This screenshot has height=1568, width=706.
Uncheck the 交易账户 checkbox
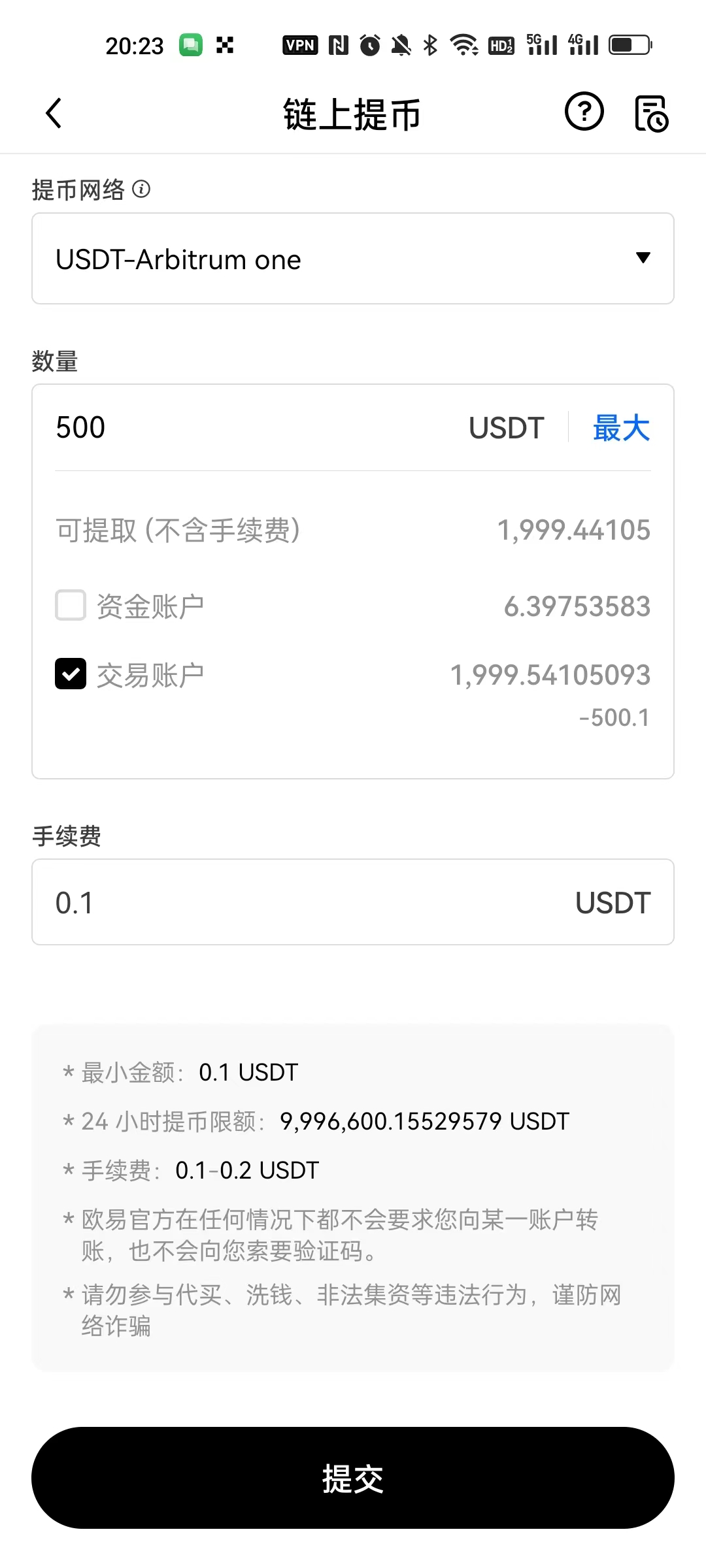coord(71,674)
